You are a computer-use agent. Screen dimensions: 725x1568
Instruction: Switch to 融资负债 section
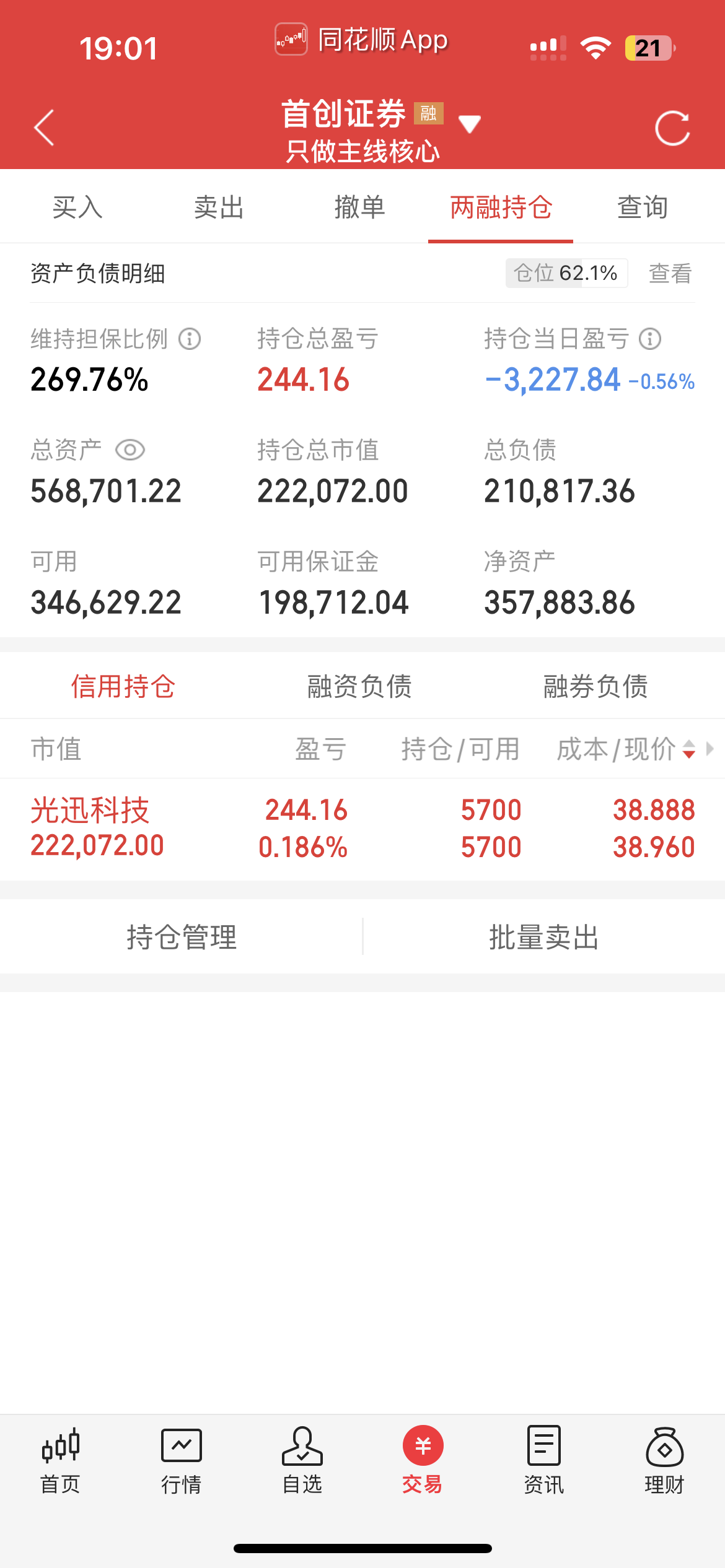tap(359, 686)
